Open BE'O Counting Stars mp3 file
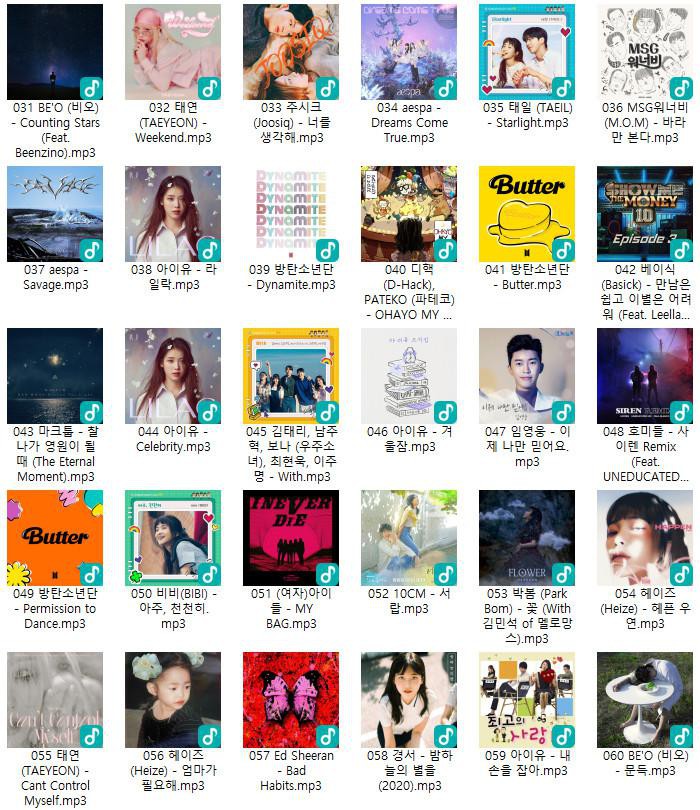 [55, 52]
